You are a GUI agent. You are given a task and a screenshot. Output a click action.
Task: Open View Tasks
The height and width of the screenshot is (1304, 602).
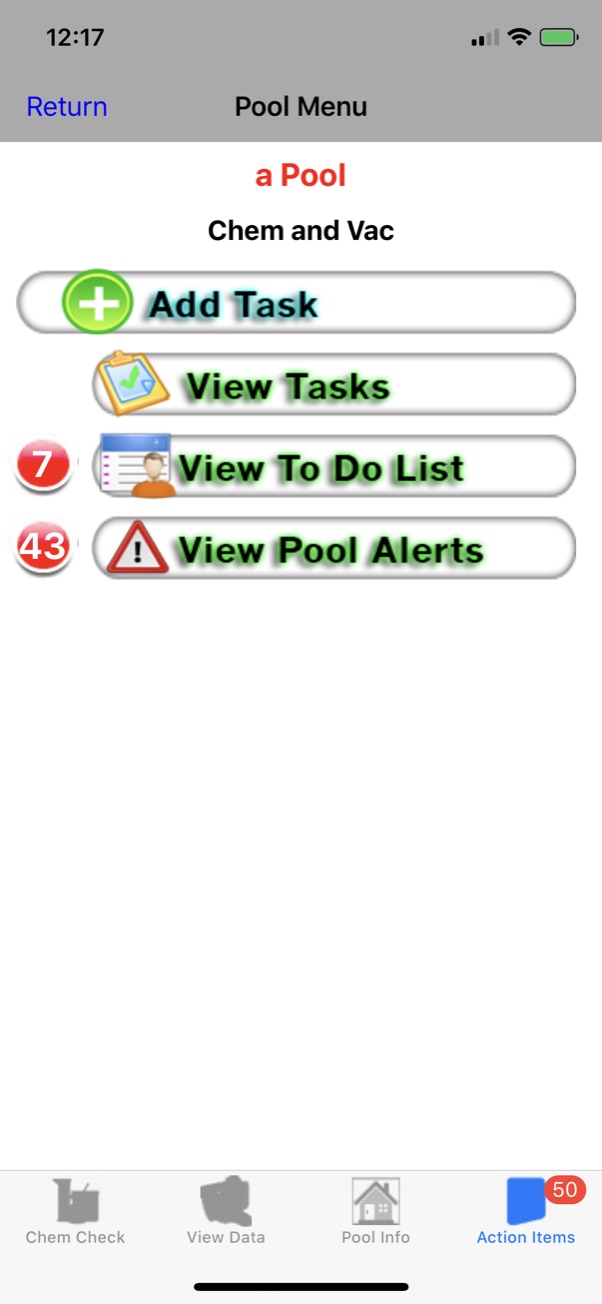(x=334, y=384)
